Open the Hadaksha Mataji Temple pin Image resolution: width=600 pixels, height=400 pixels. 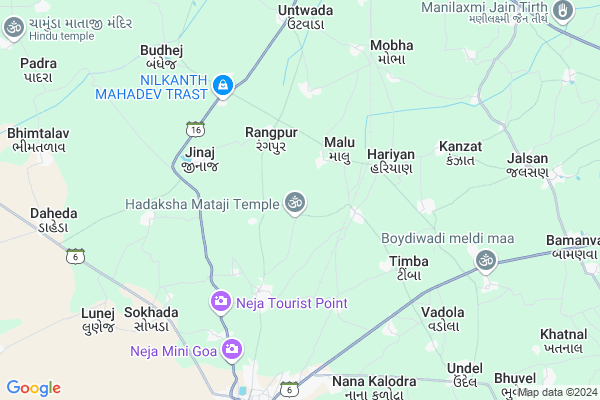pyautogui.click(x=294, y=203)
